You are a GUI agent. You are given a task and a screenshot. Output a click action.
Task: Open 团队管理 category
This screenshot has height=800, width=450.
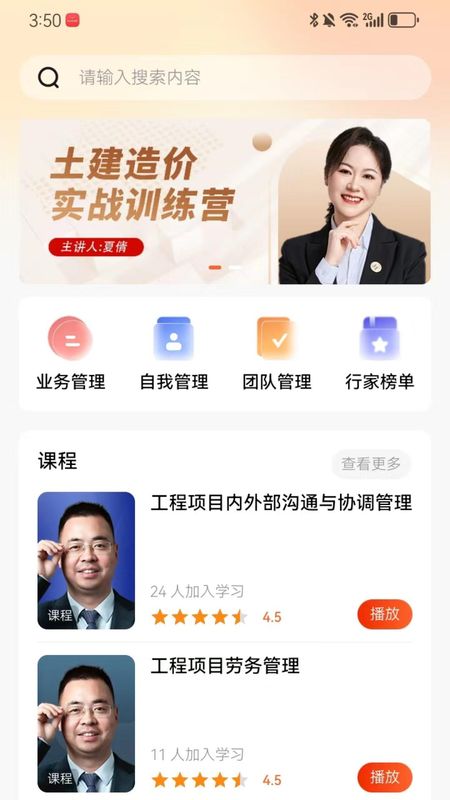click(277, 354)
